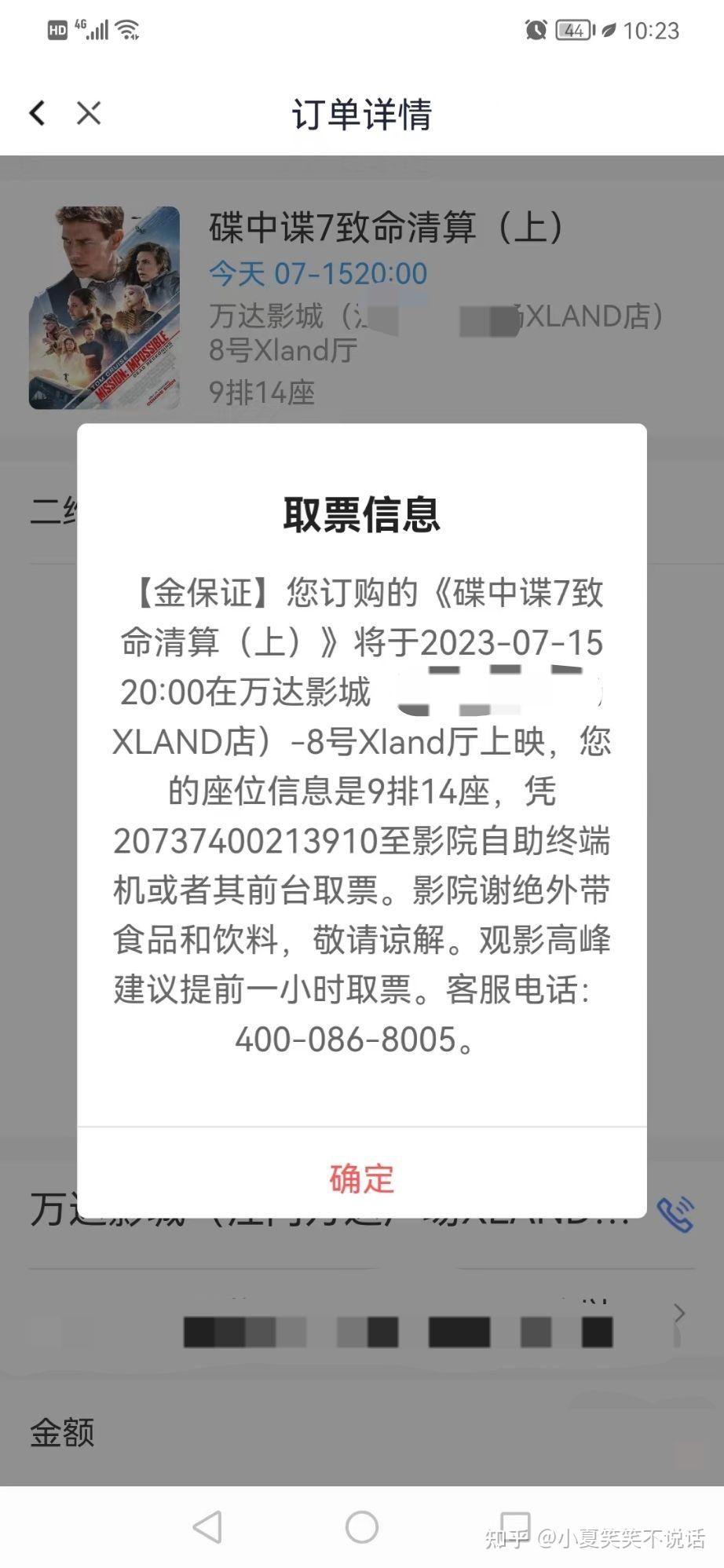The image size is (724, 1568).
Task: Confirm the ticket info dialog with 确定
Action: (361, 1178)
